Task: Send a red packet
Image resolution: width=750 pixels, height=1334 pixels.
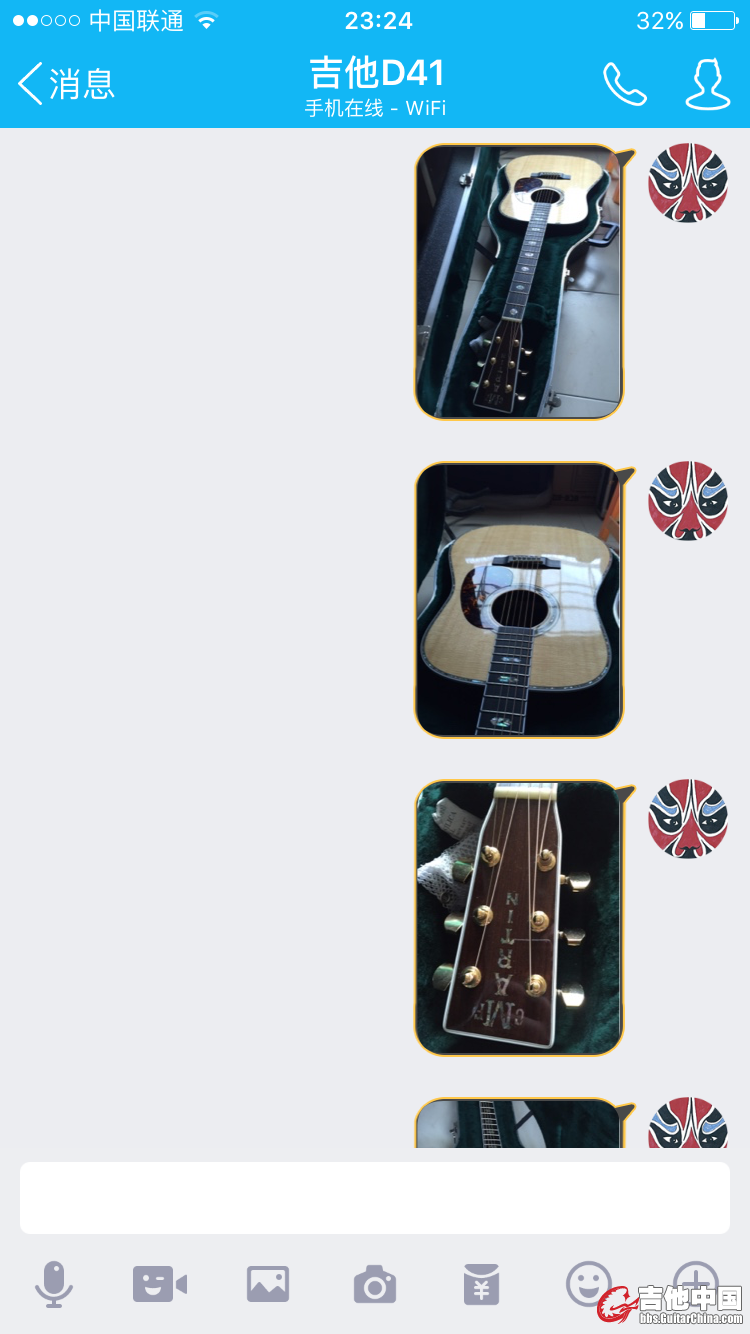Action: tap(481, 1284)
